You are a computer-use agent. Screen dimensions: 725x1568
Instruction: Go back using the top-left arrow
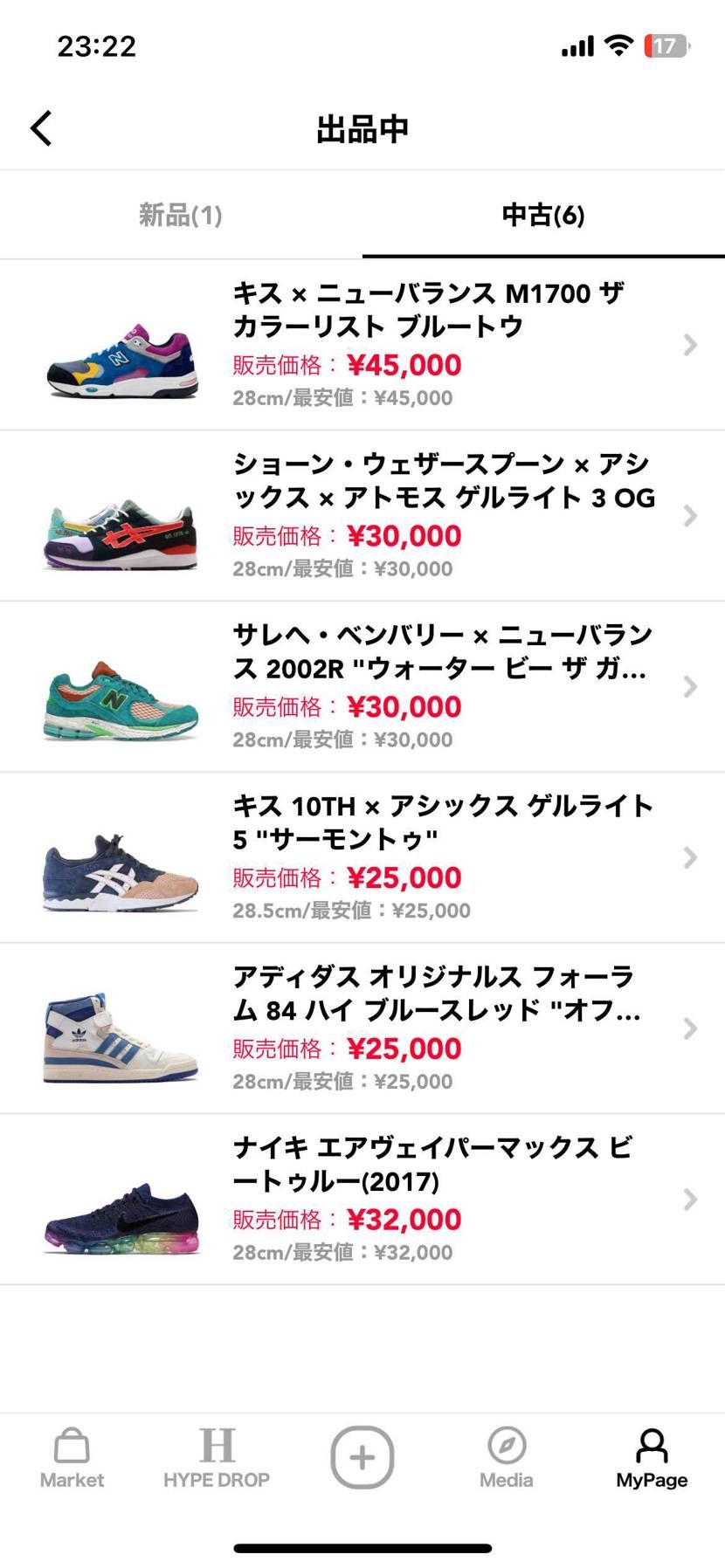click(x=41, y=128)
